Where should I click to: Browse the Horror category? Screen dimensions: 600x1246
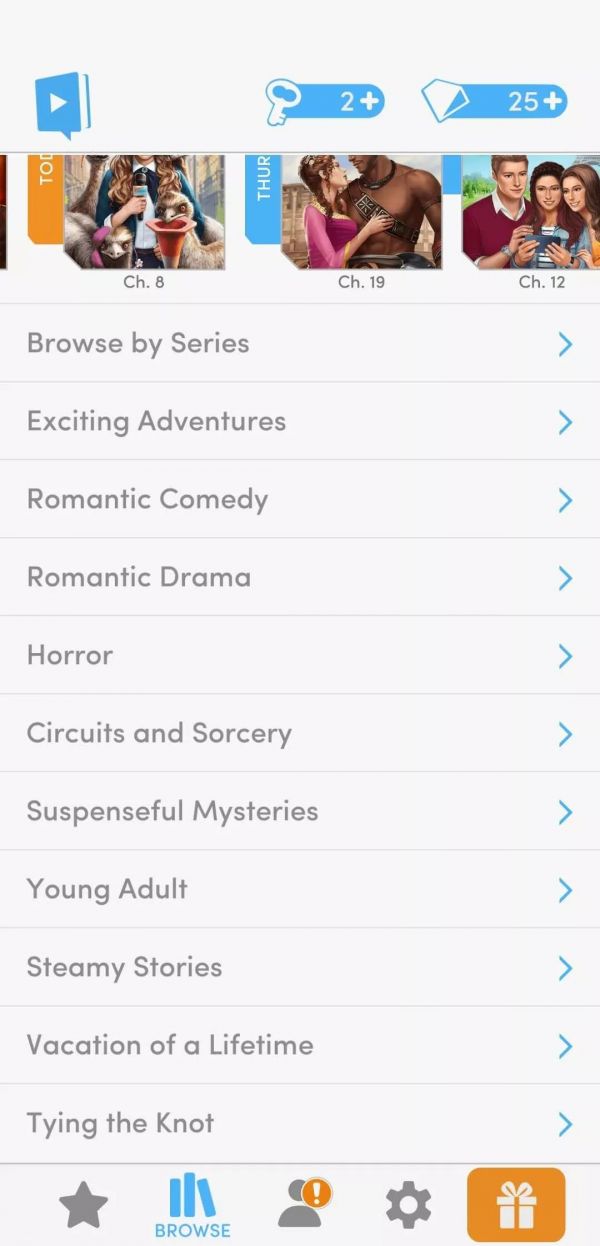click(x=300, y=655)
